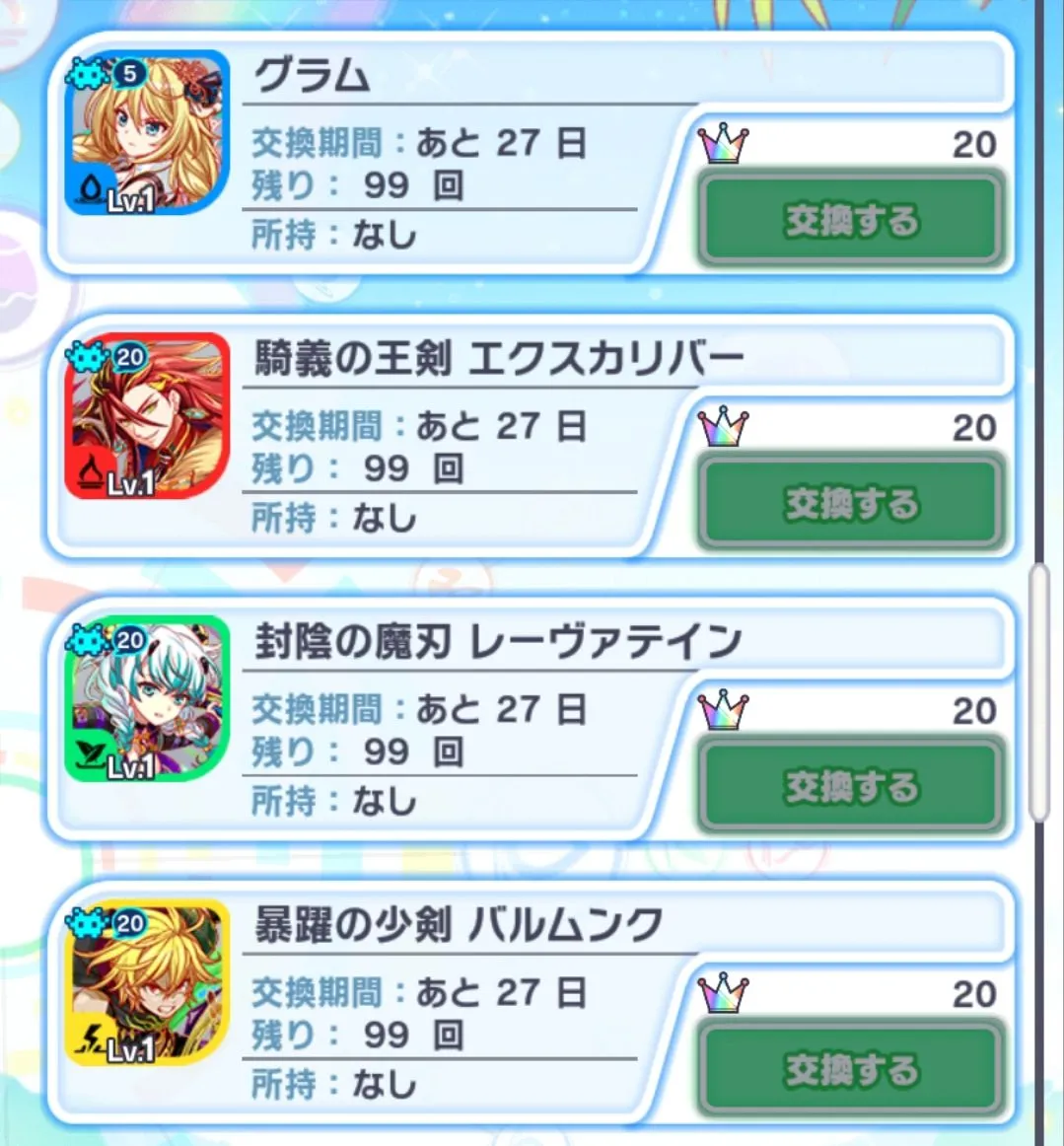Viewport: 1064px width, 1146px height.
Task: Select 交換する for 暴躍の少剣 バルムンク
Action: tap(851, 1069)
